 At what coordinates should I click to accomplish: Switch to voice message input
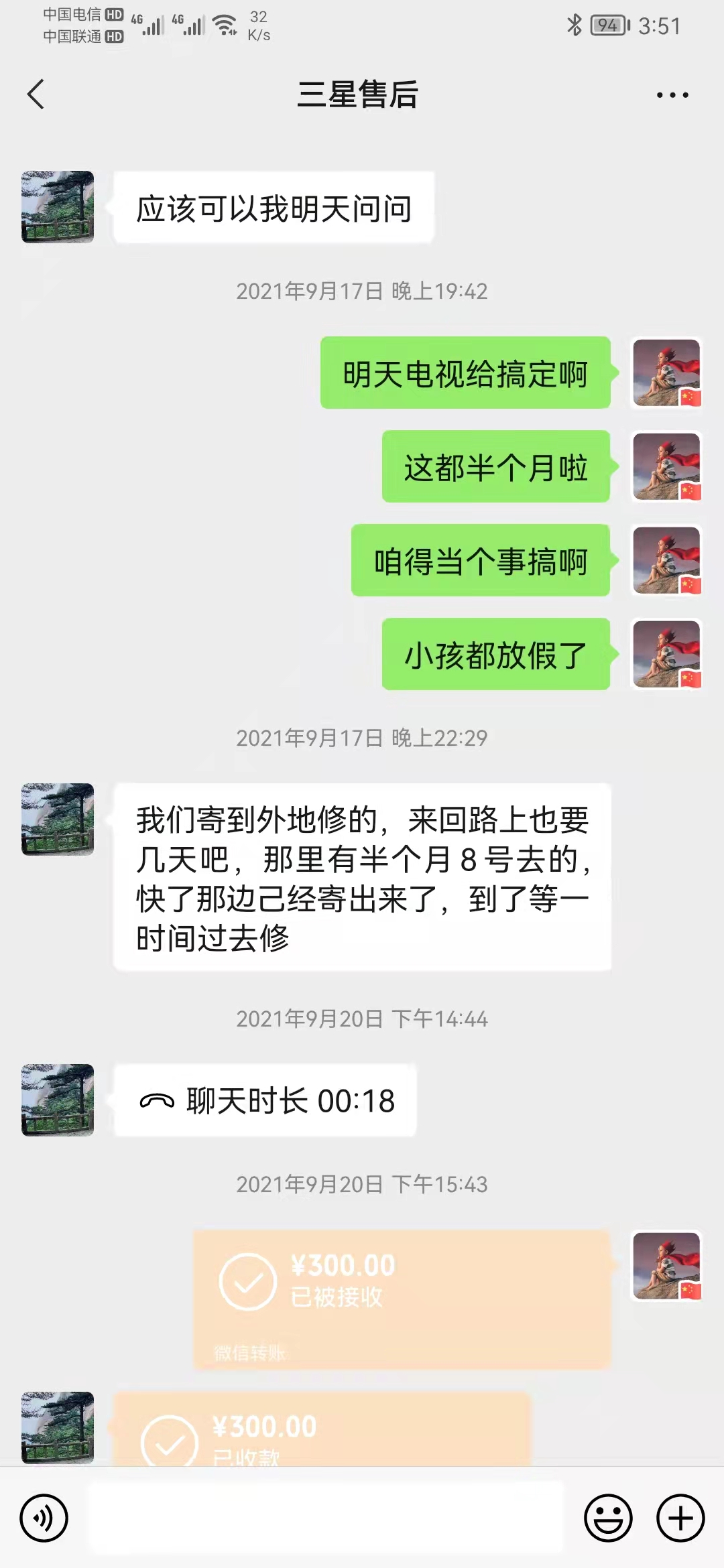pyautogui.click(x=44, y=1518)
